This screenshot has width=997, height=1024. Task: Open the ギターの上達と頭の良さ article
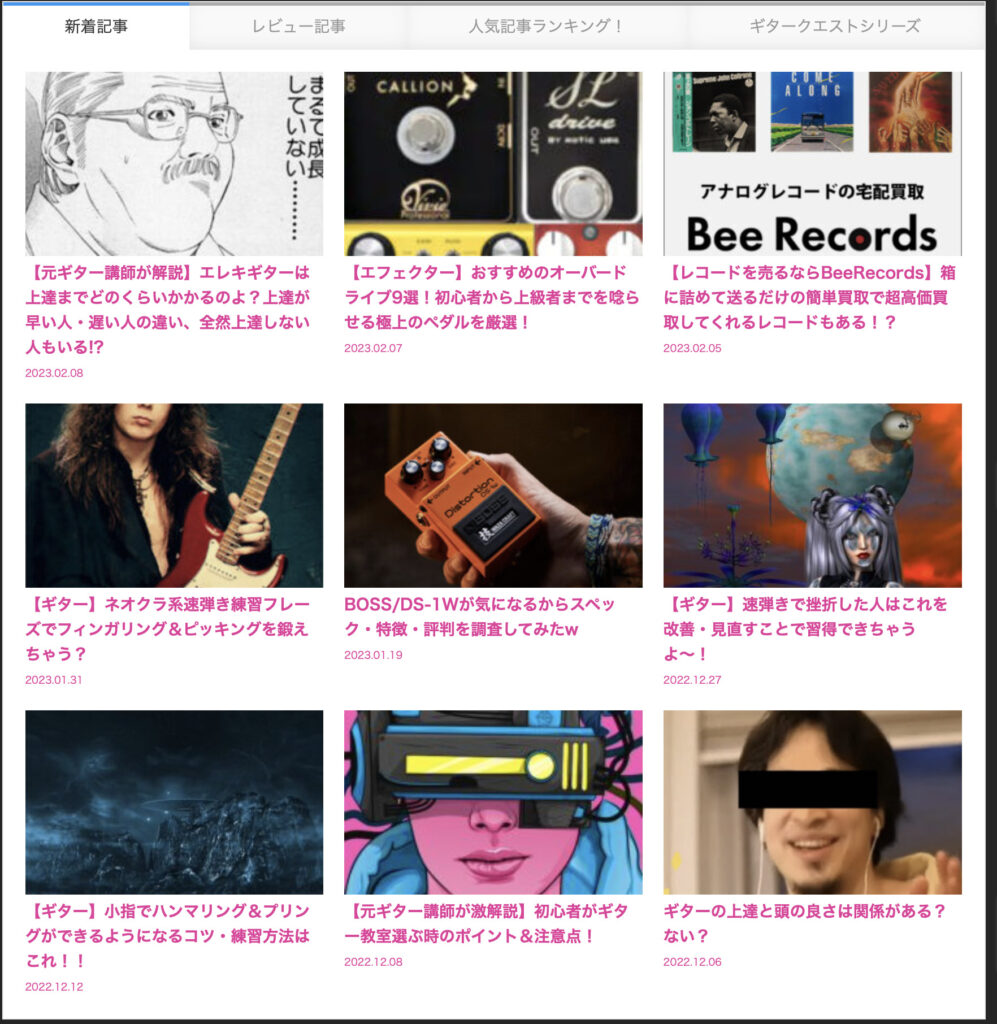tap(804, 924)
